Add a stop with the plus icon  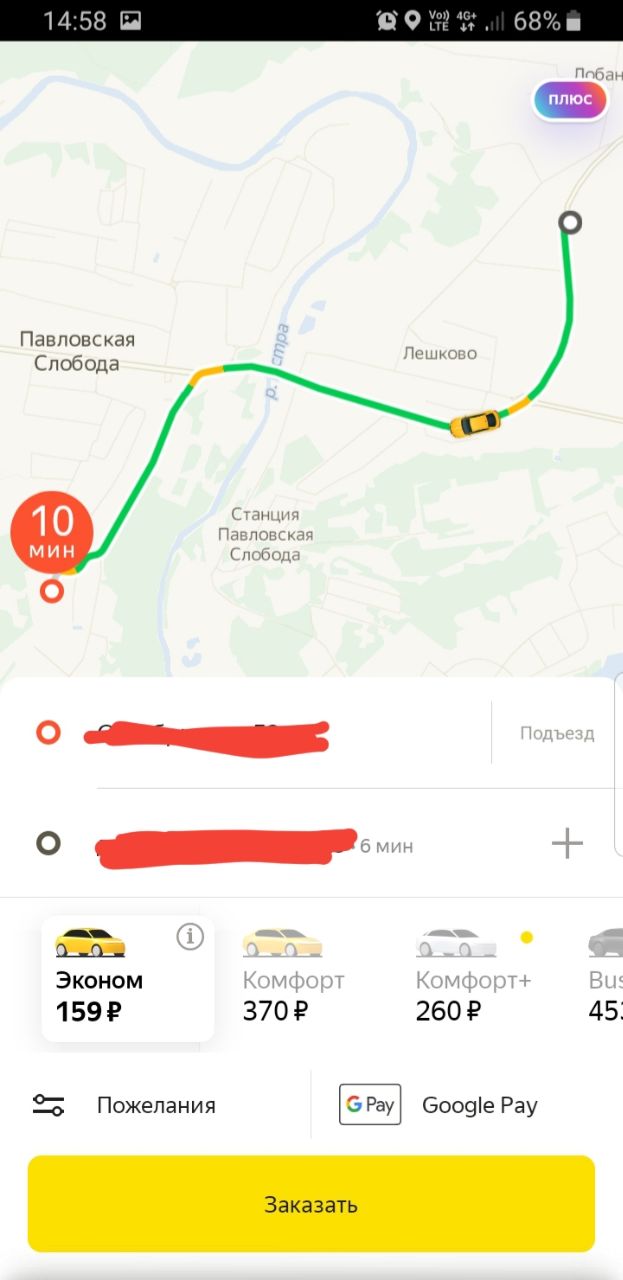(x=567, y=844)
